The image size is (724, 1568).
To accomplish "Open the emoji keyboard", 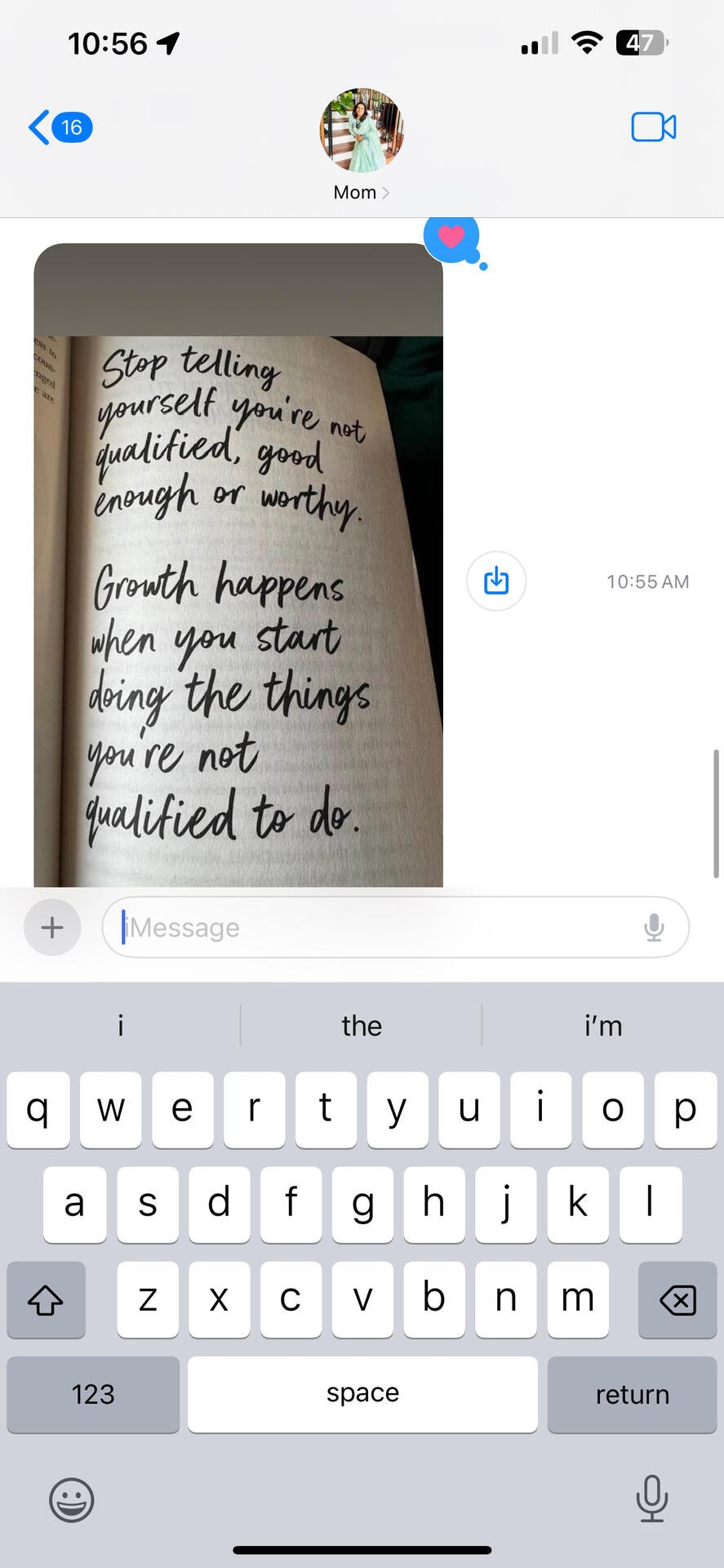I will pos(72,1500).
